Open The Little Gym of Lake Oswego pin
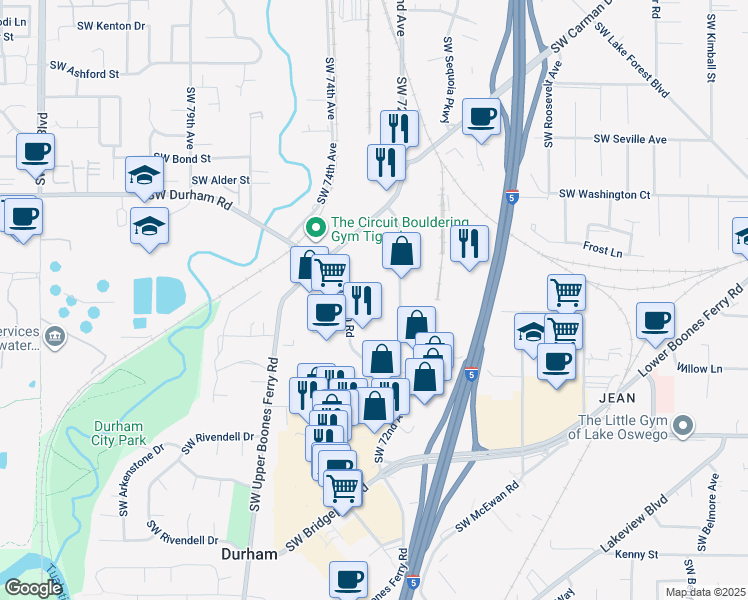Viewport: 748px width, 600px height. [683, 424]
